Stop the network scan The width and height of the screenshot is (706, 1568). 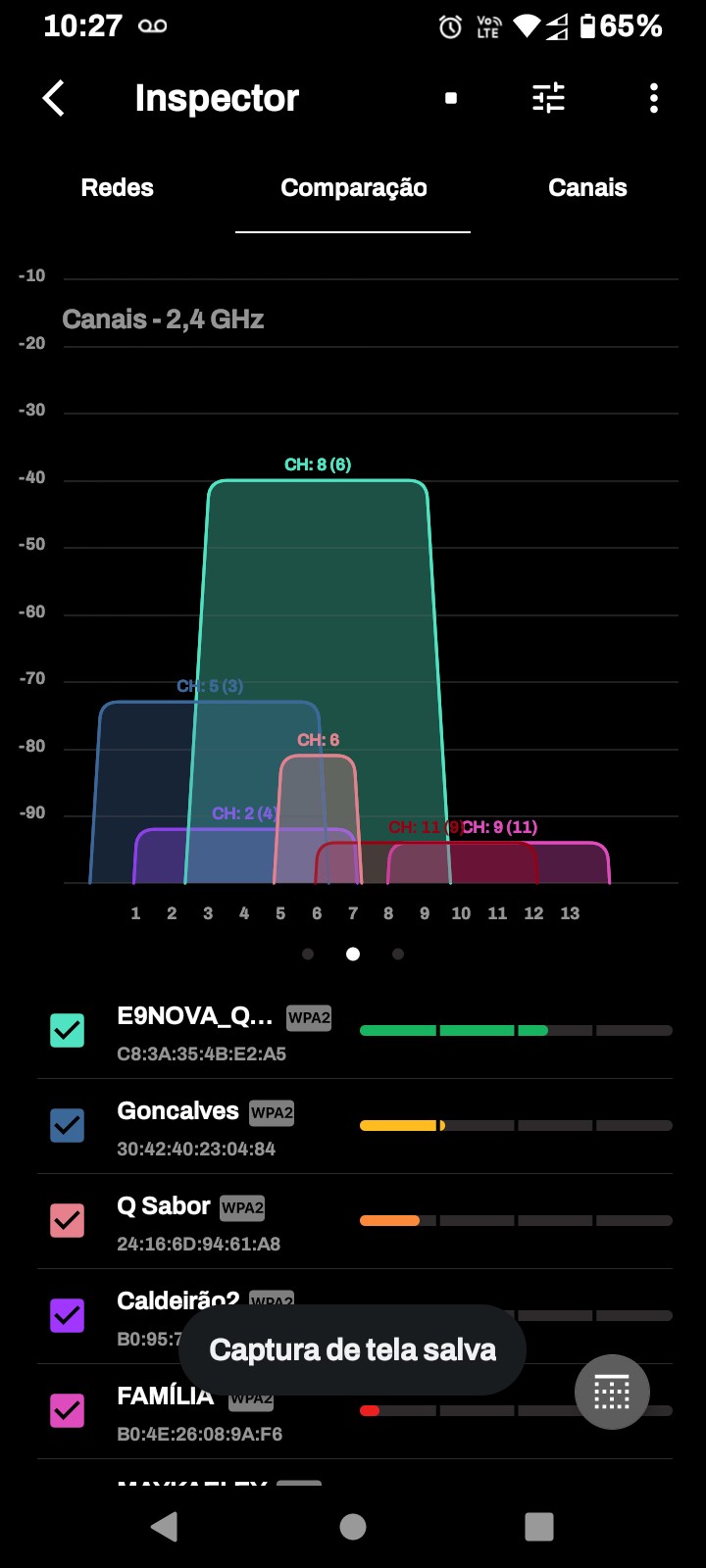pyautogui.click(x=451, y=98)
